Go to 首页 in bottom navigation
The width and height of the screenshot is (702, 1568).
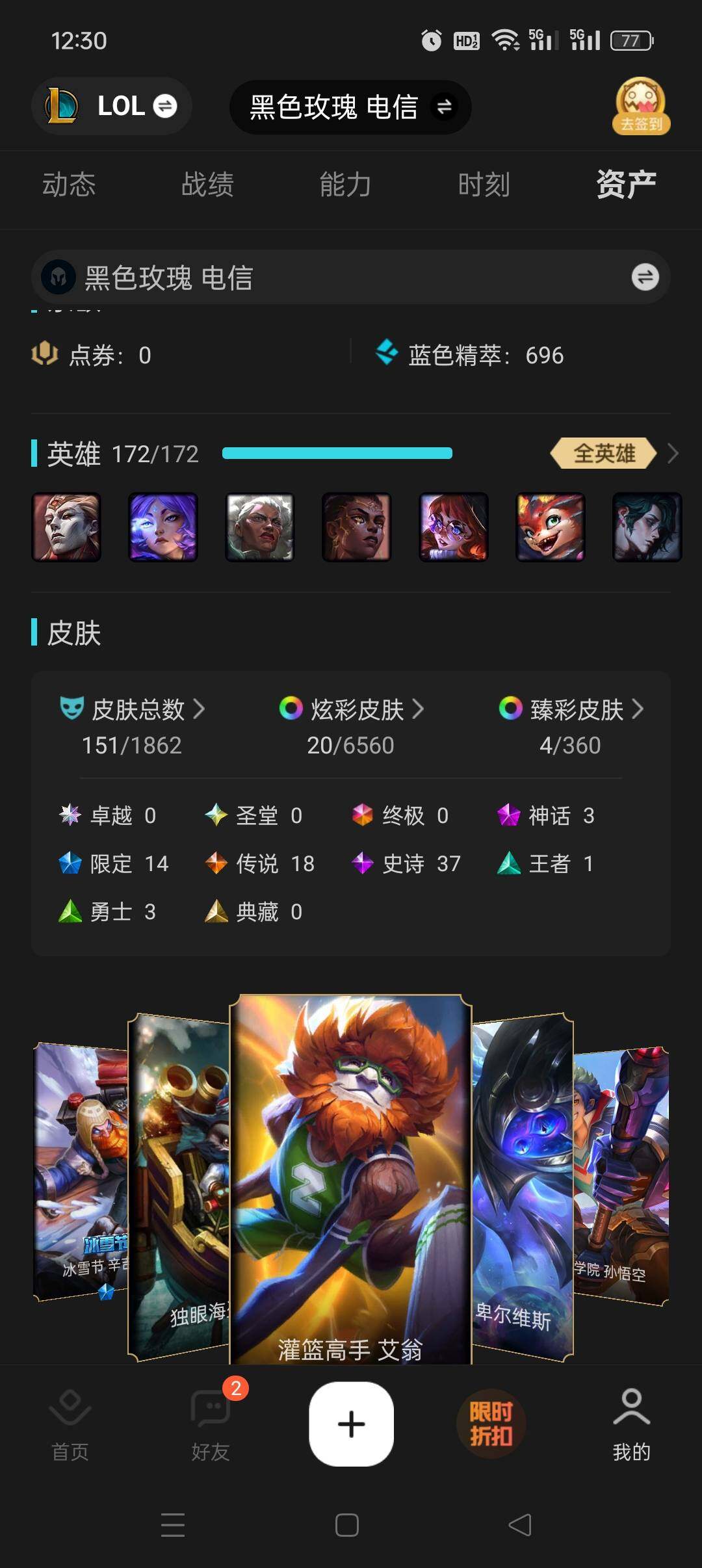(x=70, y=1424)
